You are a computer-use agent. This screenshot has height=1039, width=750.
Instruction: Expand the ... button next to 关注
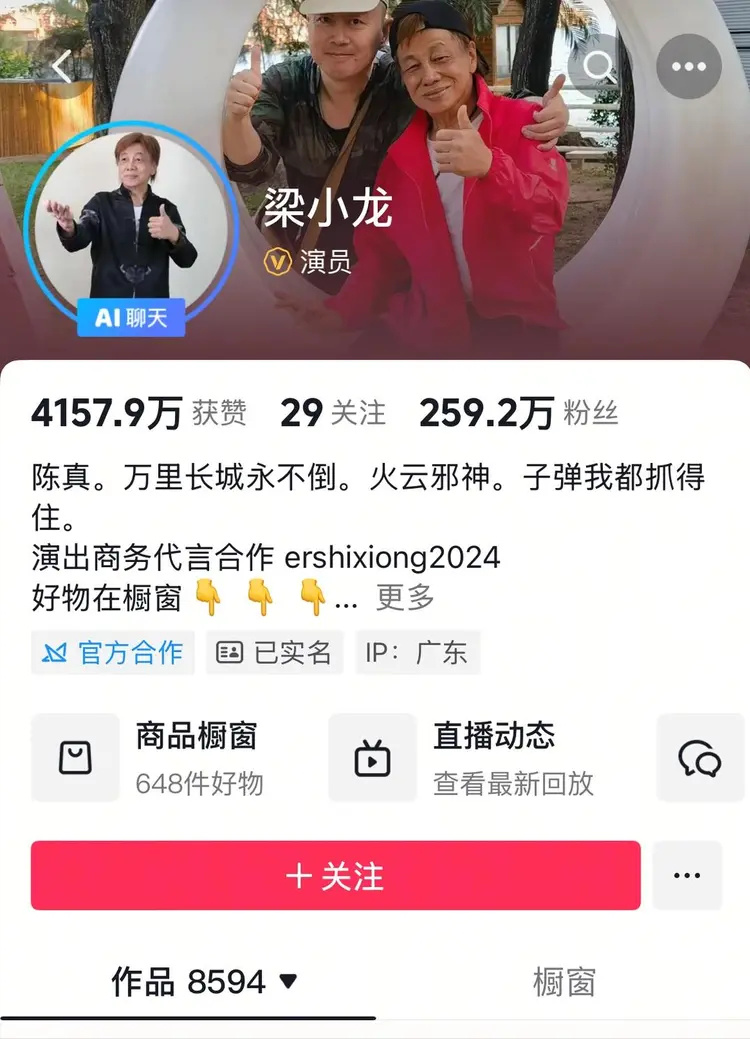tap(687, 874)
